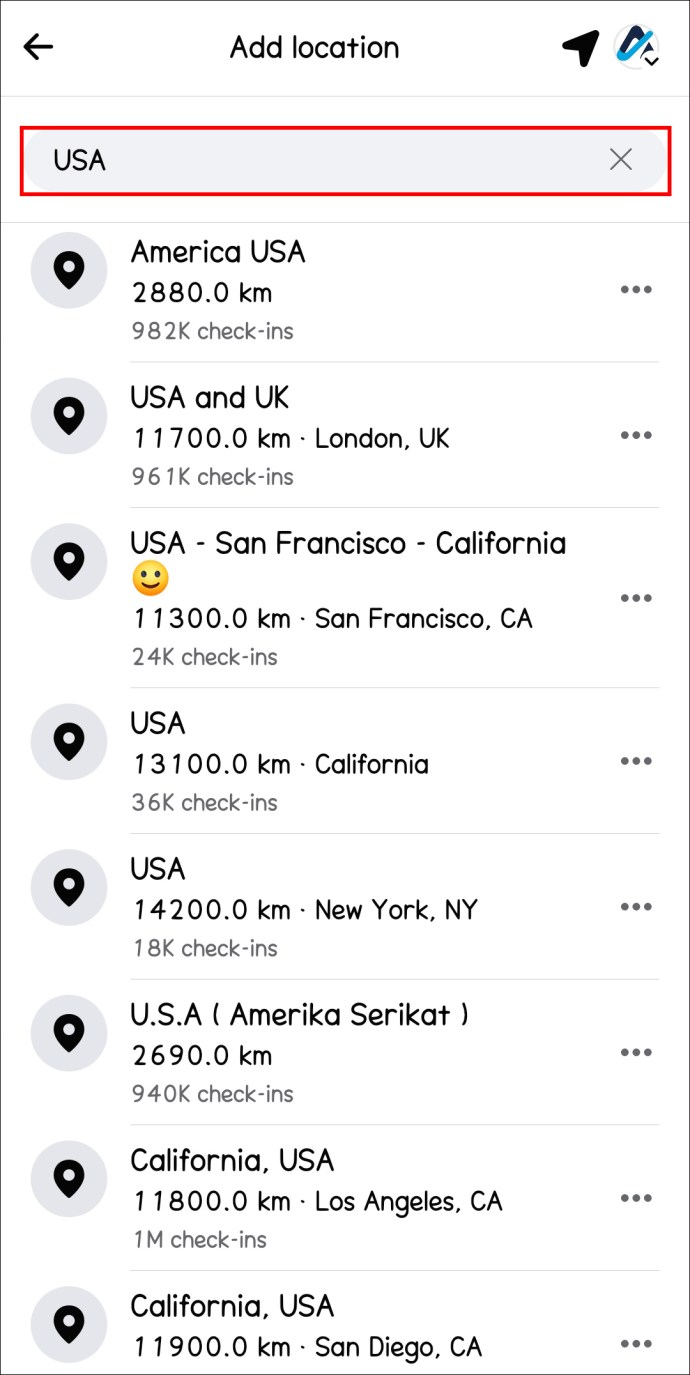Image resolution: width=690 pixels, height=1375 pixels.
Task: Open more options for America USA
Action: click(636, 290)
